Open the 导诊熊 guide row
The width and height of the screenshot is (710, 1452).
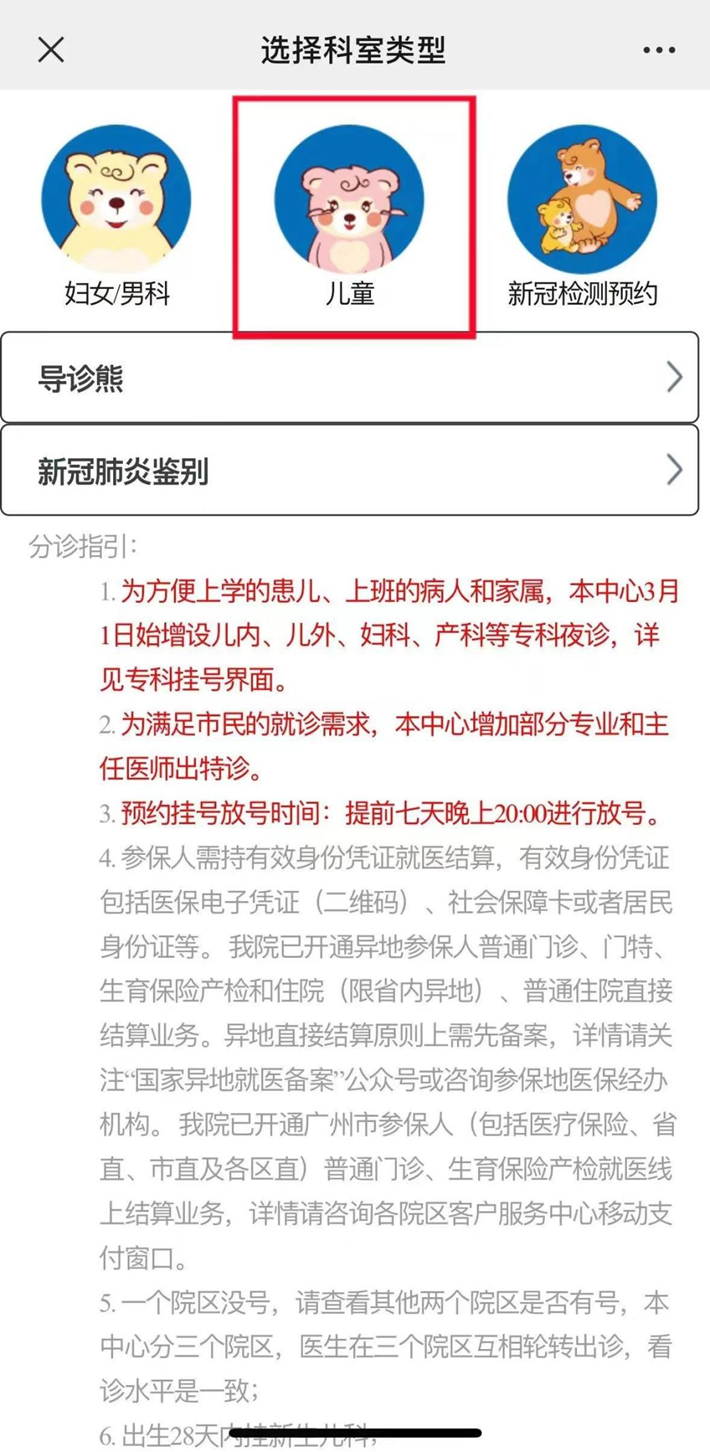coord(349,378)
